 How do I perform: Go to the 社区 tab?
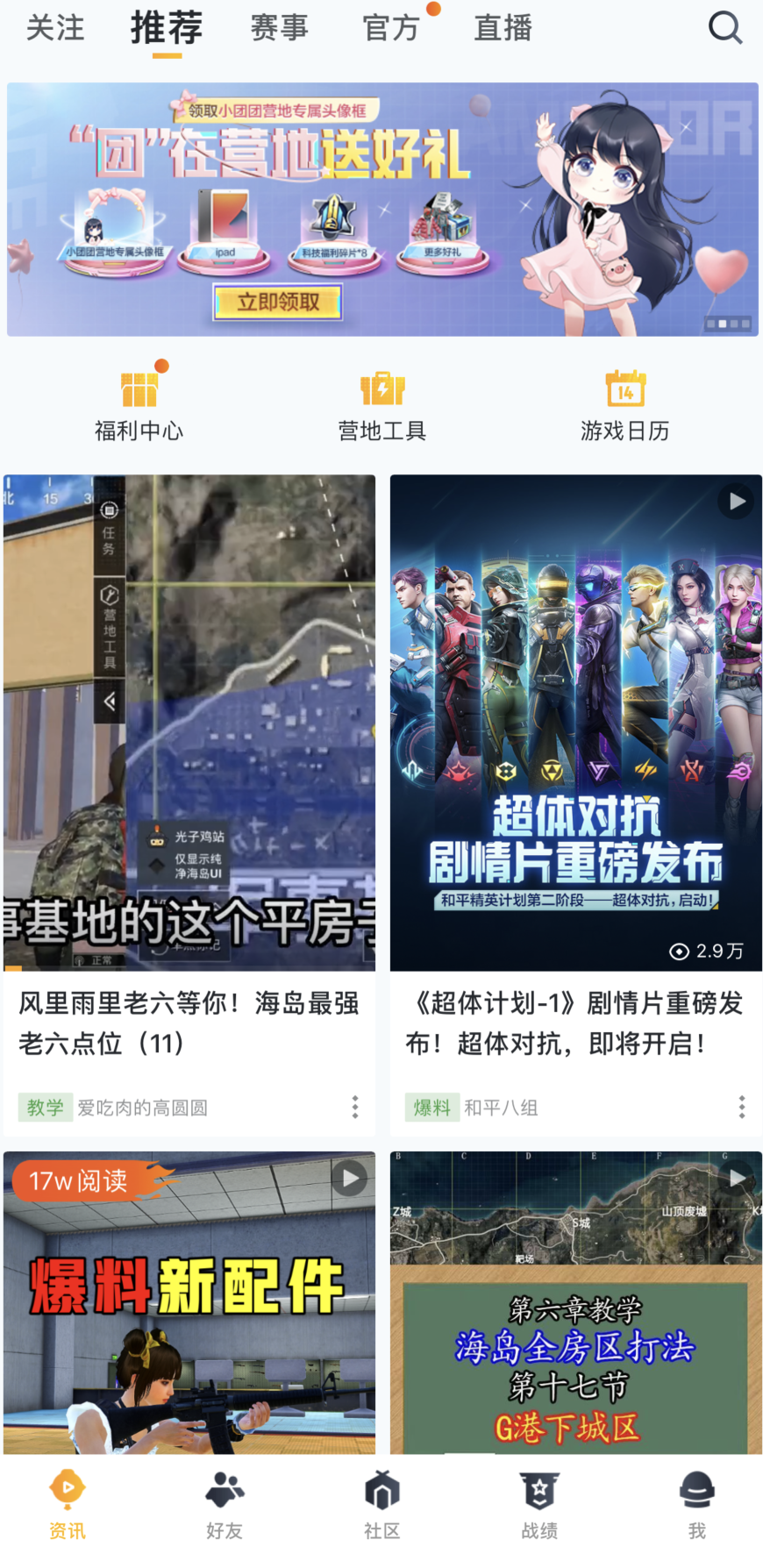[x=382, y=1505]
